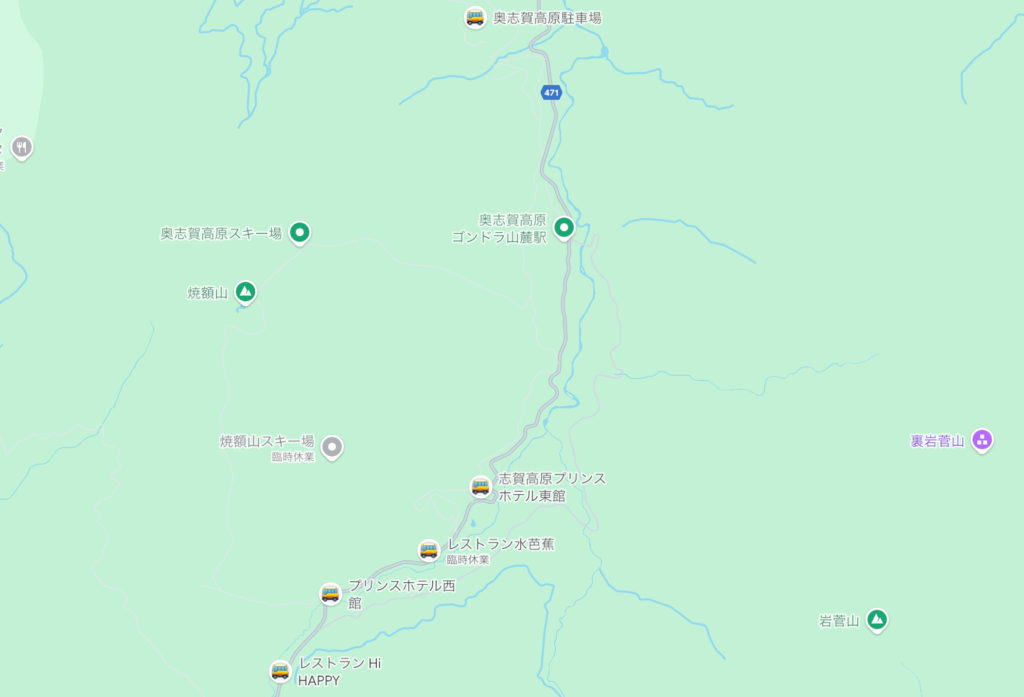This screenshot has width=1024, height=697.
Task: Tap the 裏岩菅山 purple marker
Action: 982,439
